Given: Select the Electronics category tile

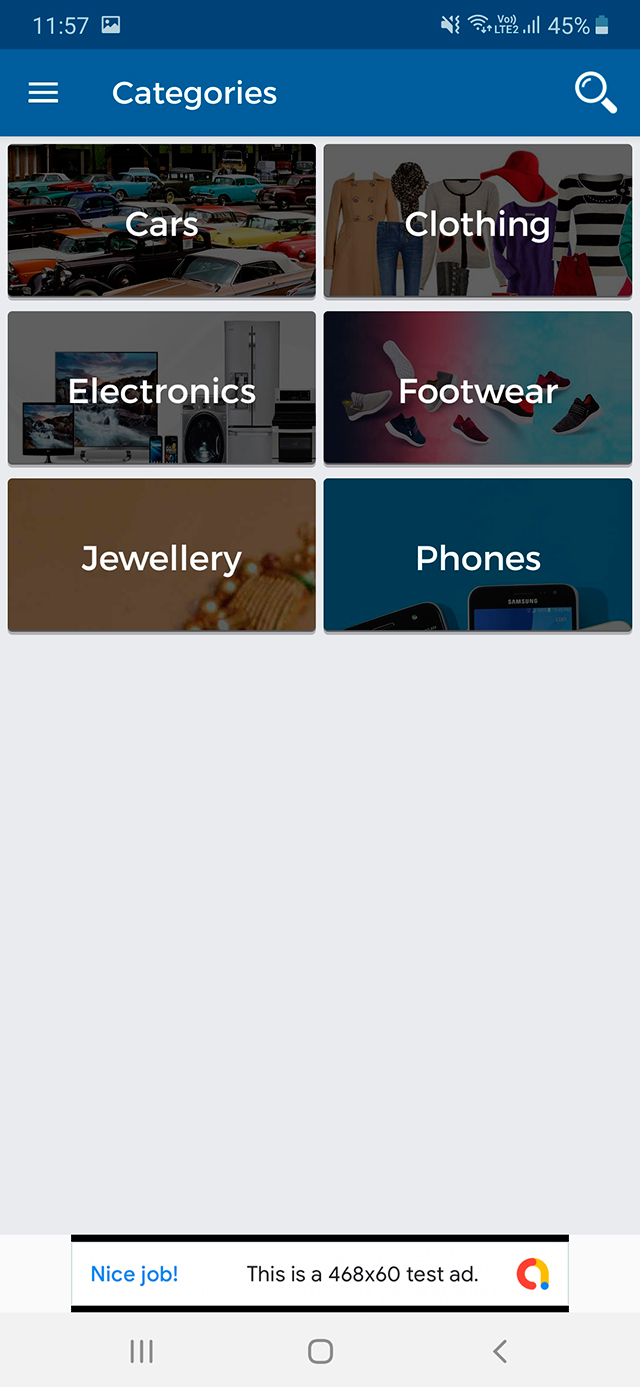Looking at the screenshot, I should 162,388.
